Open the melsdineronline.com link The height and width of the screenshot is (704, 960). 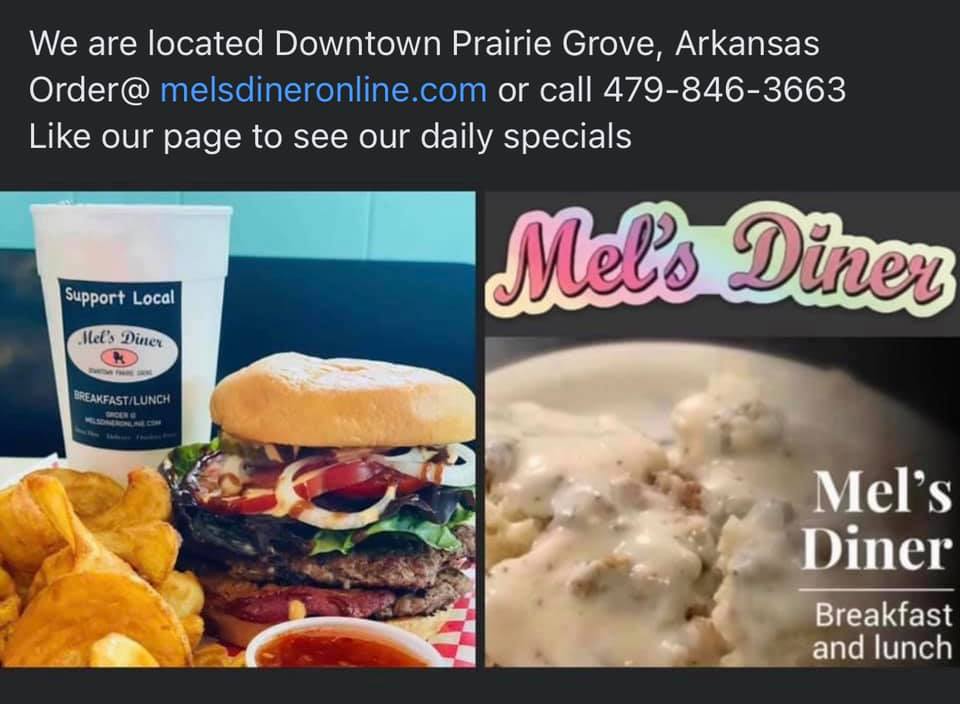tap(322, 90)
